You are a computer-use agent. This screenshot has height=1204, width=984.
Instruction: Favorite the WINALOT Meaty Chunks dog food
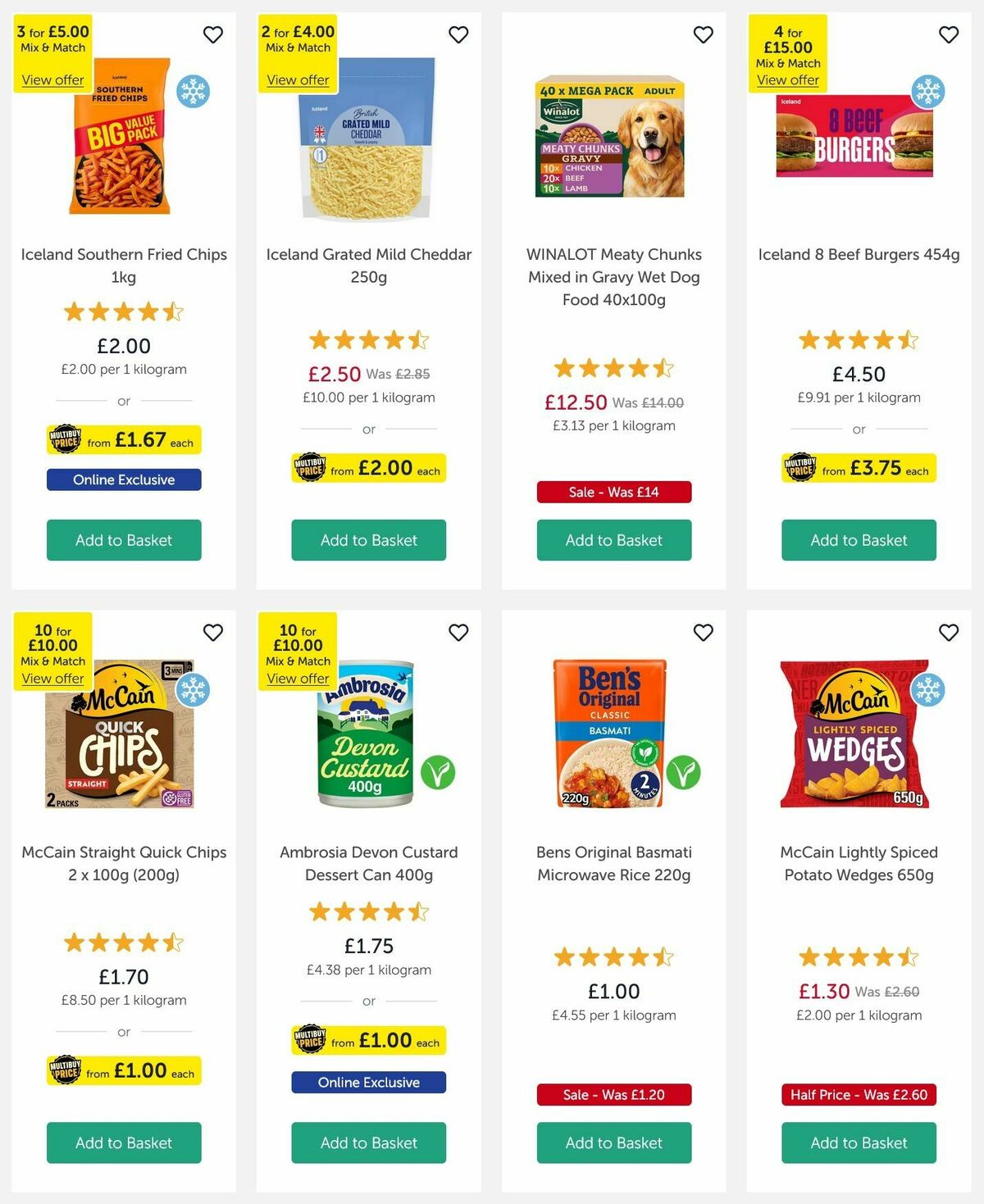[x=703, y=35]
